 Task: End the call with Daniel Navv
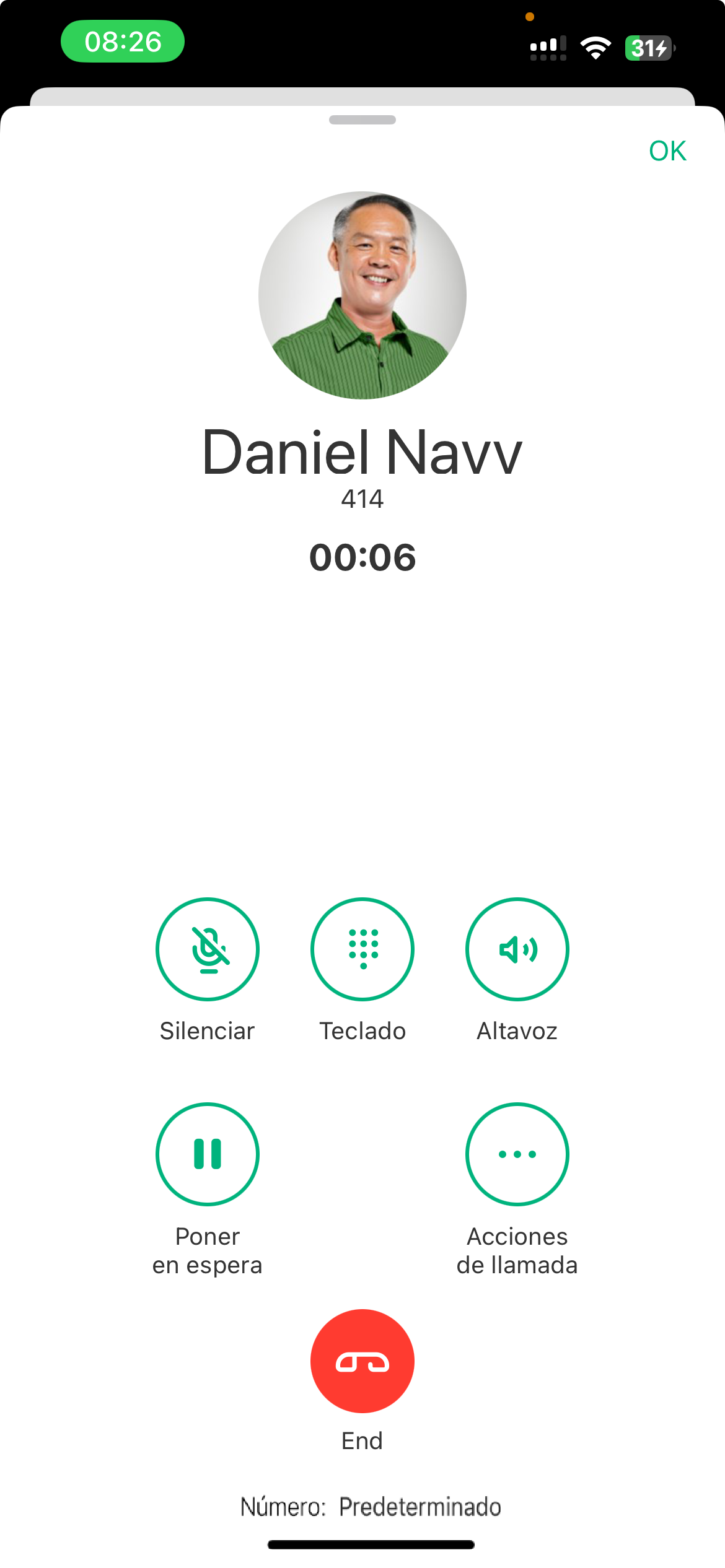(362, 1361)
